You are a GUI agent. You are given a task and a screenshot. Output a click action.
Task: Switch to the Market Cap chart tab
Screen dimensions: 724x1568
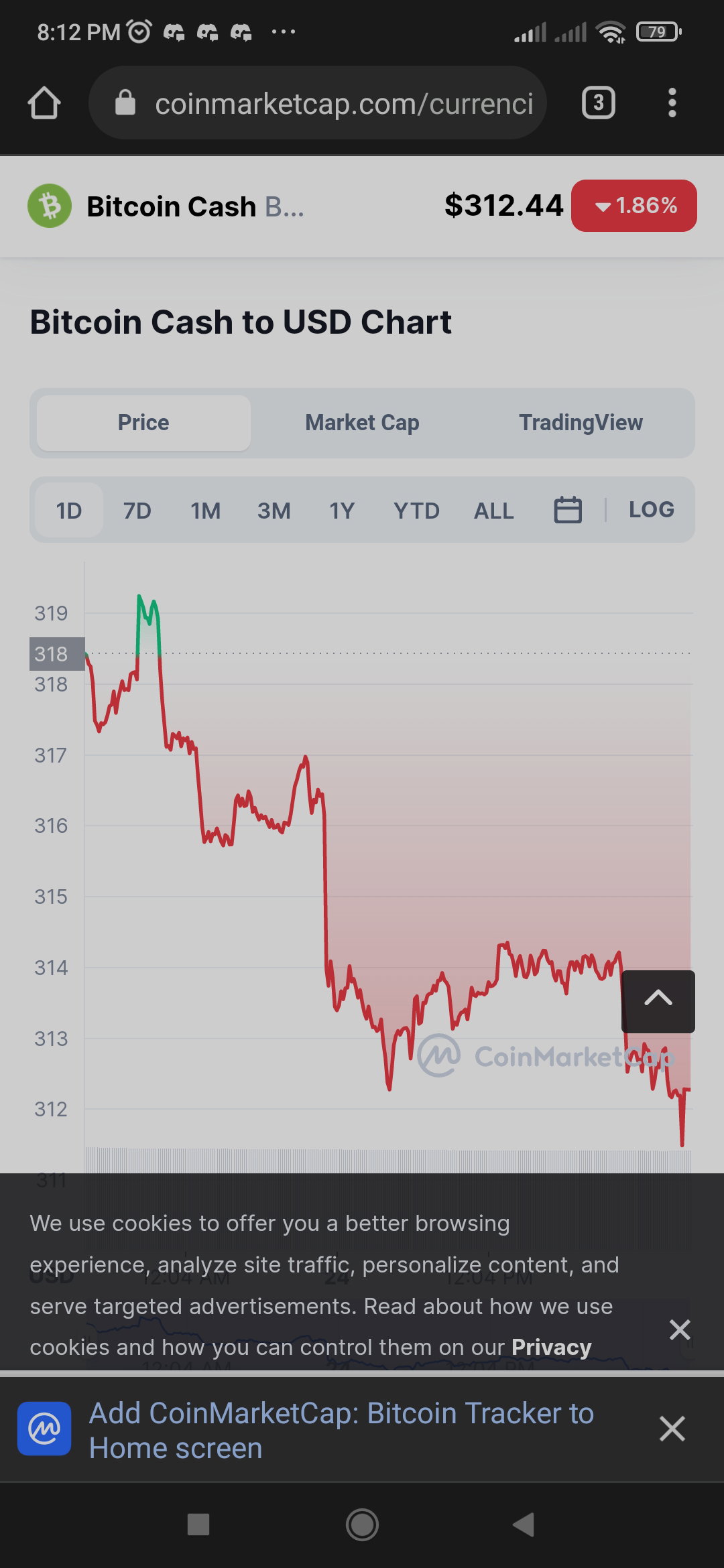[362, 423]
